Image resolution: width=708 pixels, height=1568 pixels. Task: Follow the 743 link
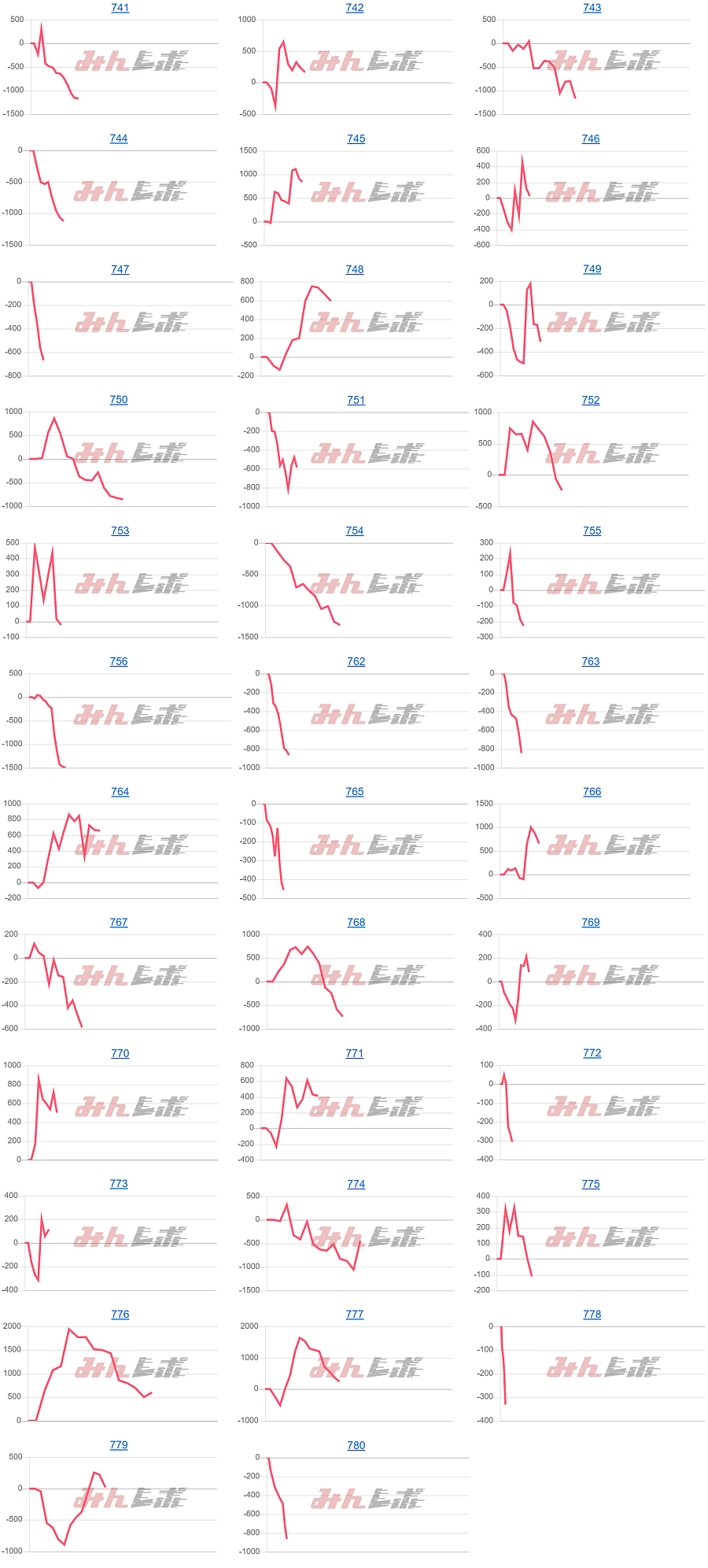click(592, 8)
